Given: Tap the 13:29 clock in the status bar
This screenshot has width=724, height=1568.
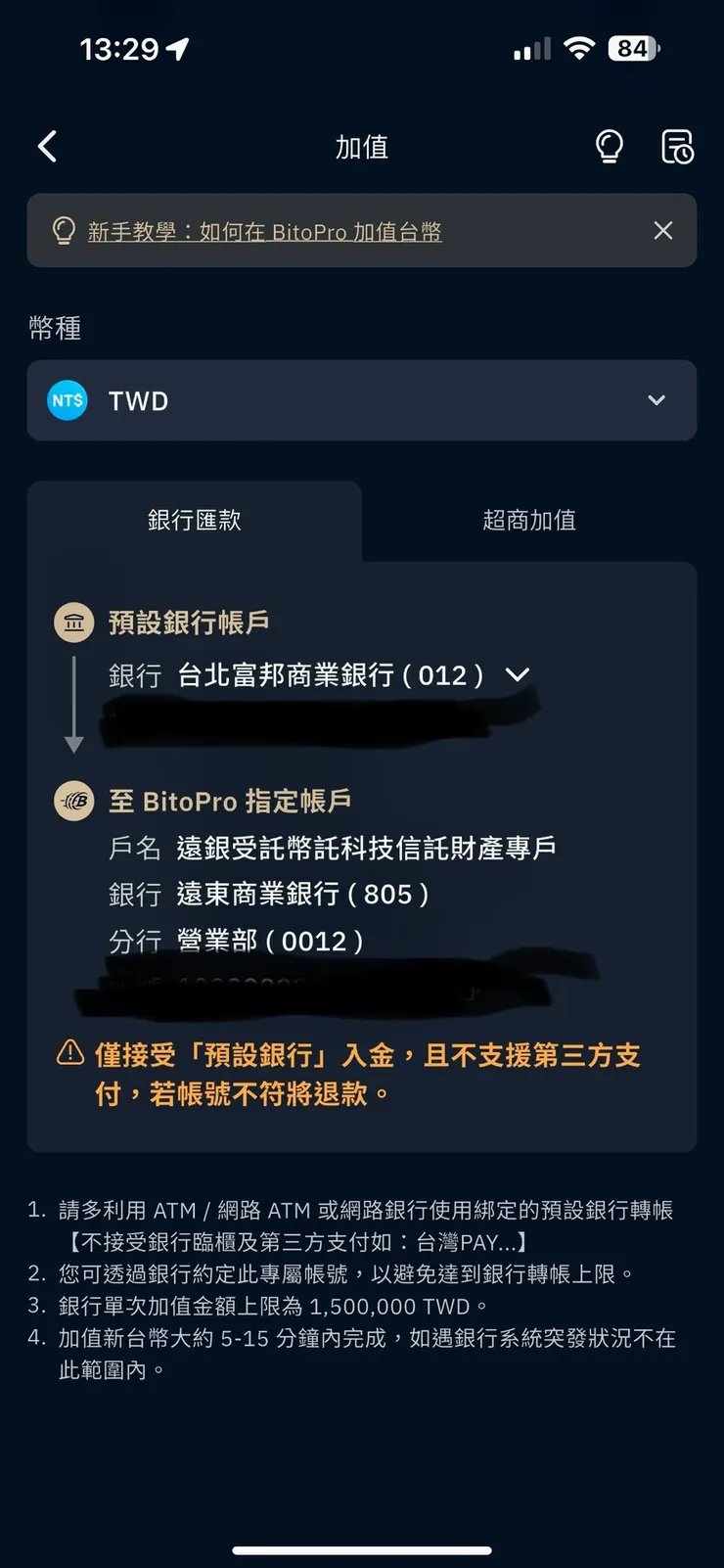Looking at the screenshot, I should point(119,47).
